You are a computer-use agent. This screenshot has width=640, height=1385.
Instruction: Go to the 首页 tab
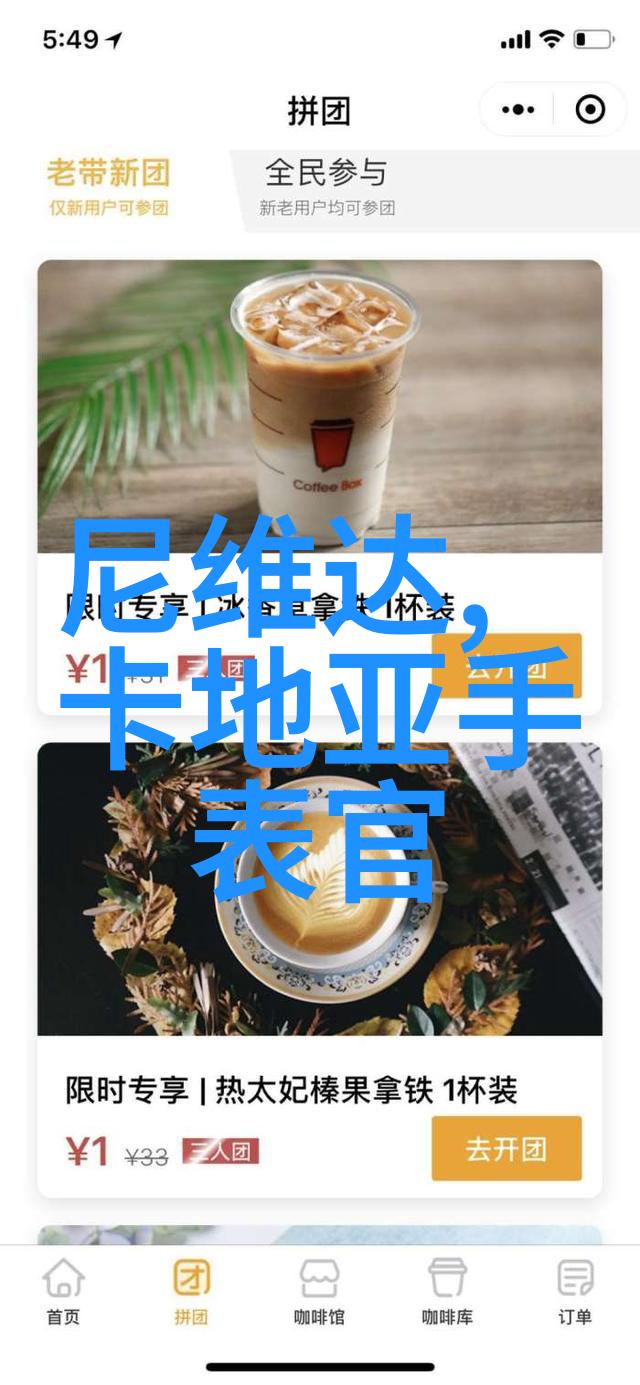click(x=62, y=1290)
